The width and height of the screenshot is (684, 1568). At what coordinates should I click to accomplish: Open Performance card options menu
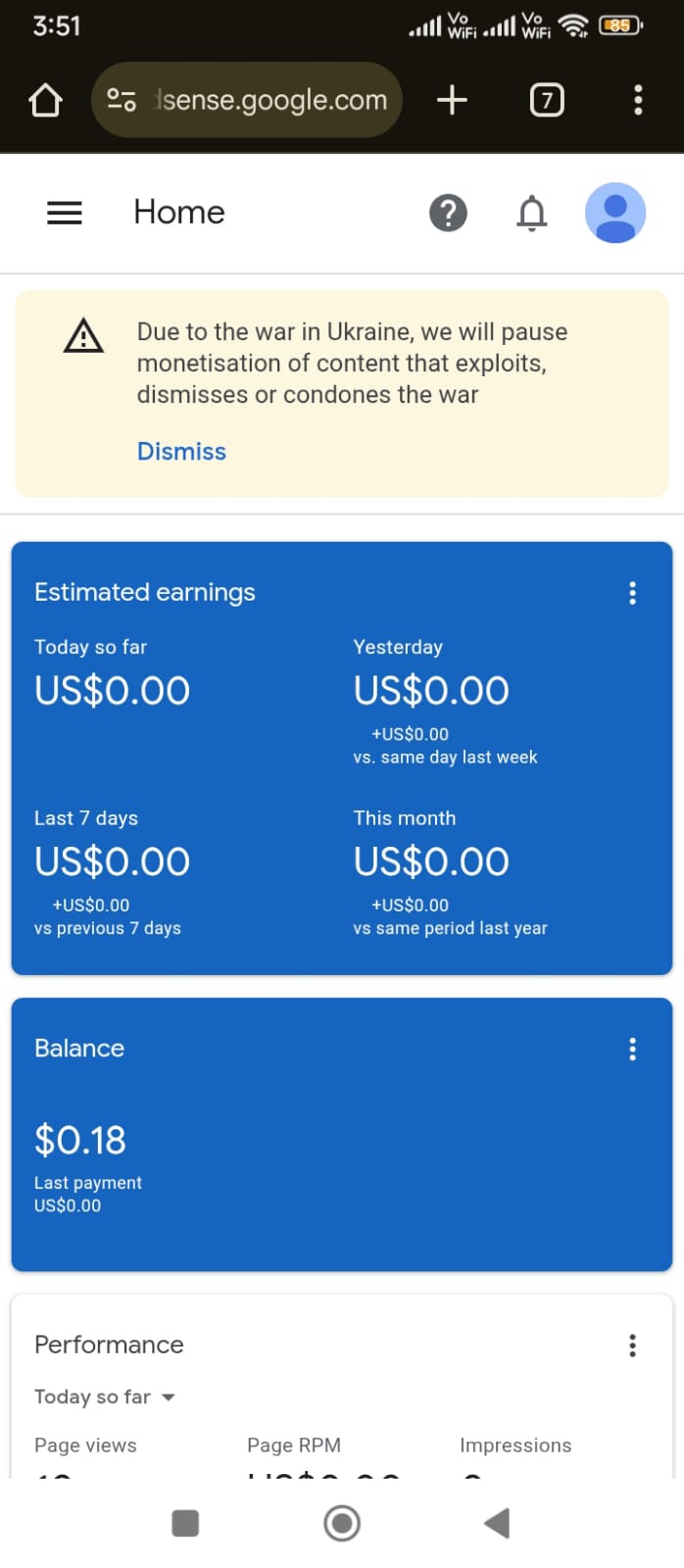tap(632, 1346)
